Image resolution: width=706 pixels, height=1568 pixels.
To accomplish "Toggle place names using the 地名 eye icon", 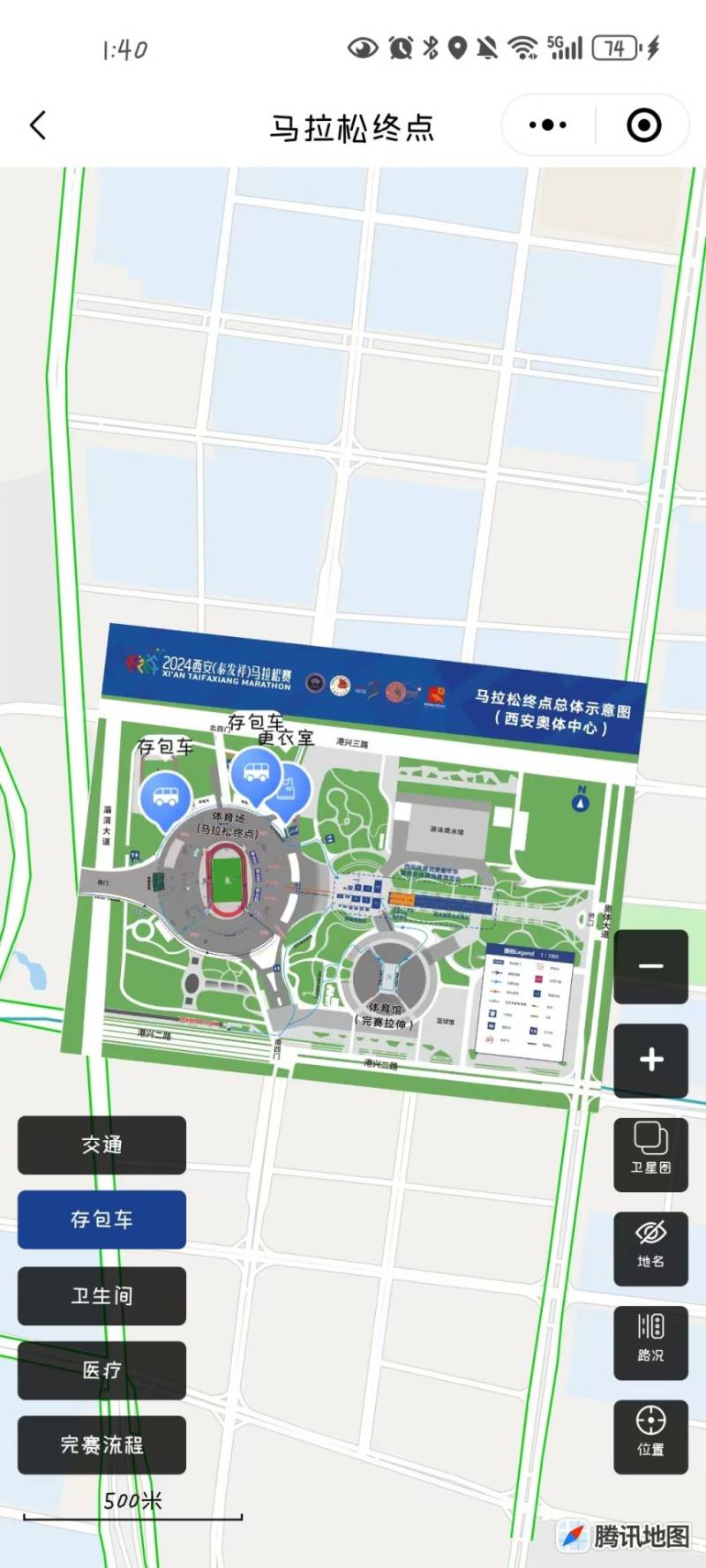I will pyautogui.click(x=650, y=1249).
